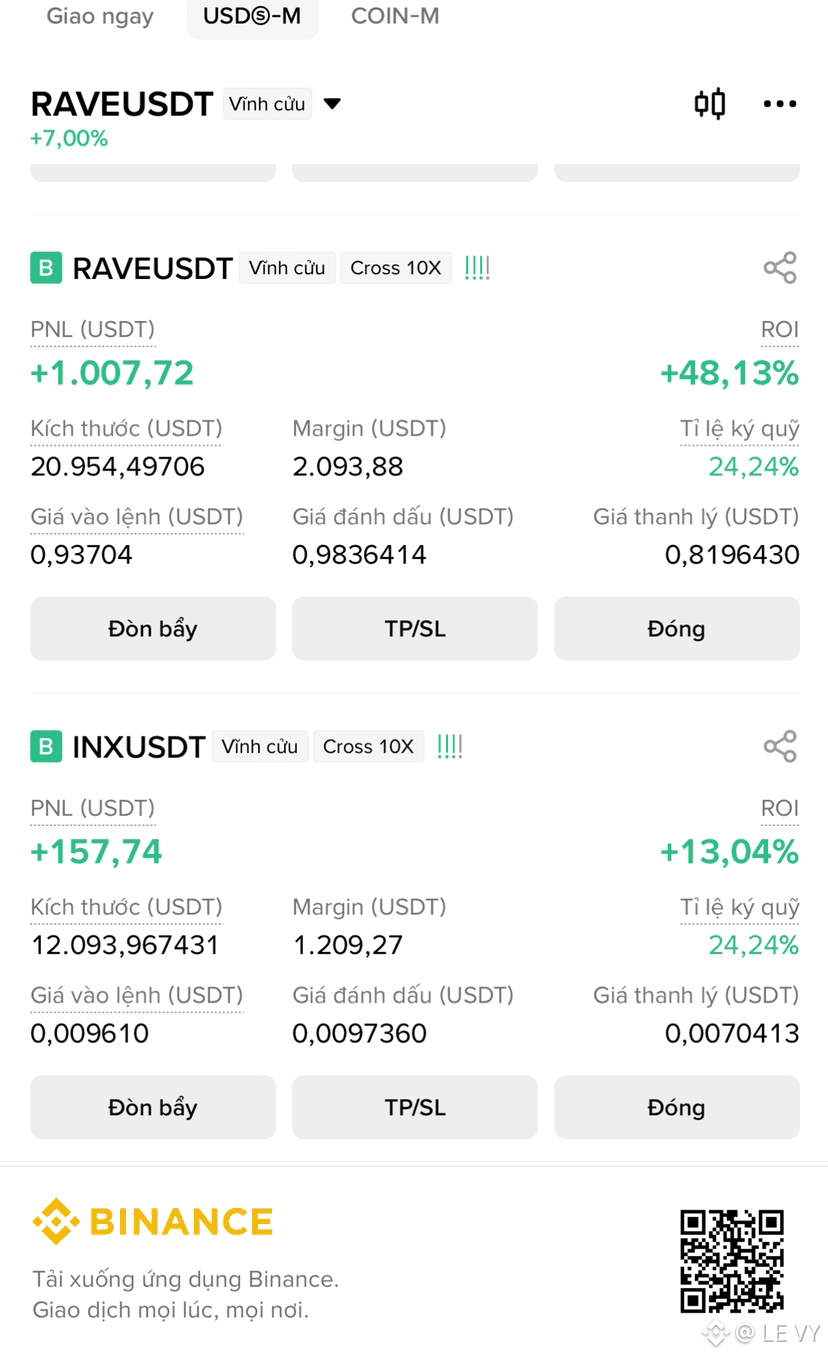Select the USDⓈ-M tab
828x1358 pixels.
click(x=252, y=16)
